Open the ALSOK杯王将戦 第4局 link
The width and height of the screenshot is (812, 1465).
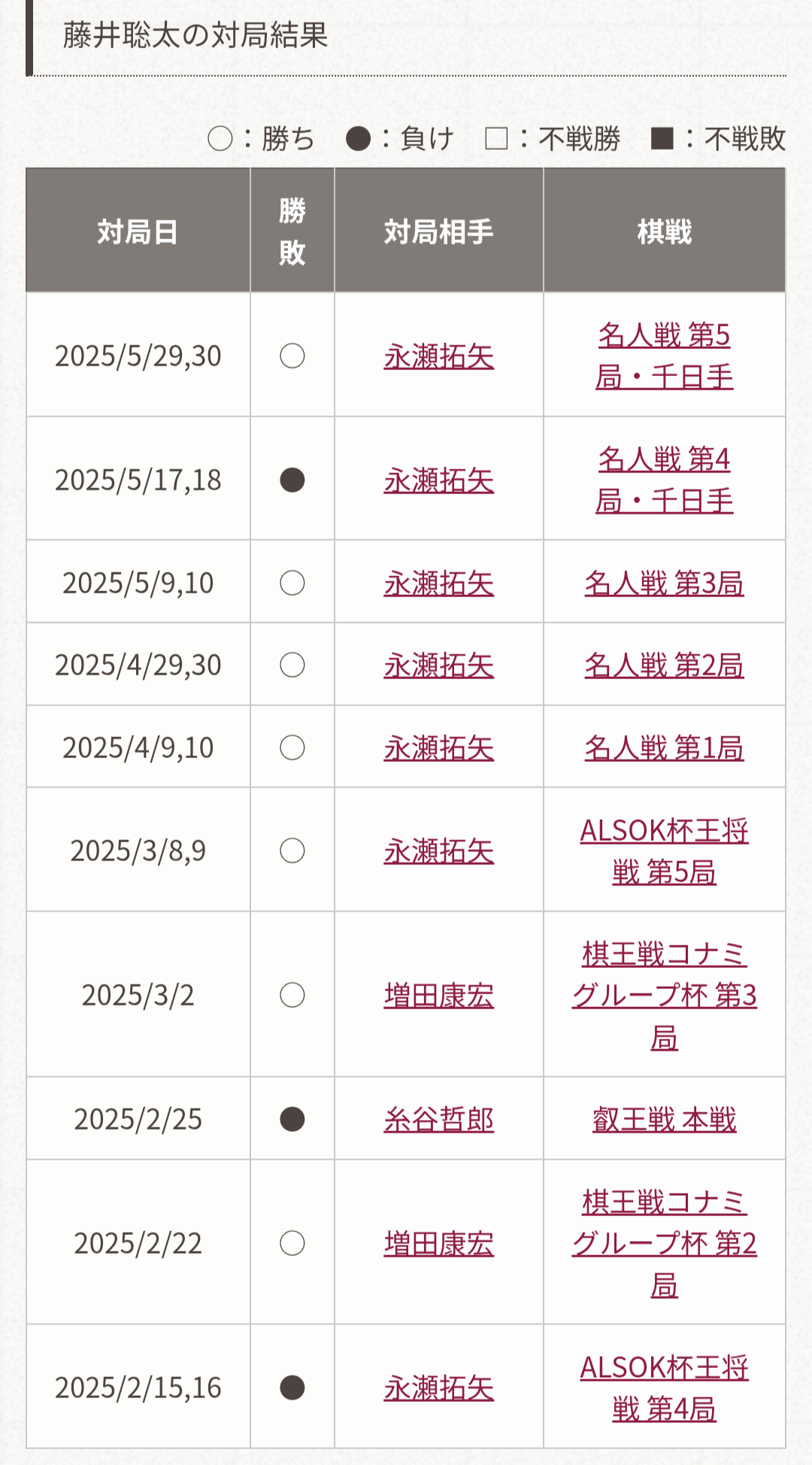click(665, 1388)
